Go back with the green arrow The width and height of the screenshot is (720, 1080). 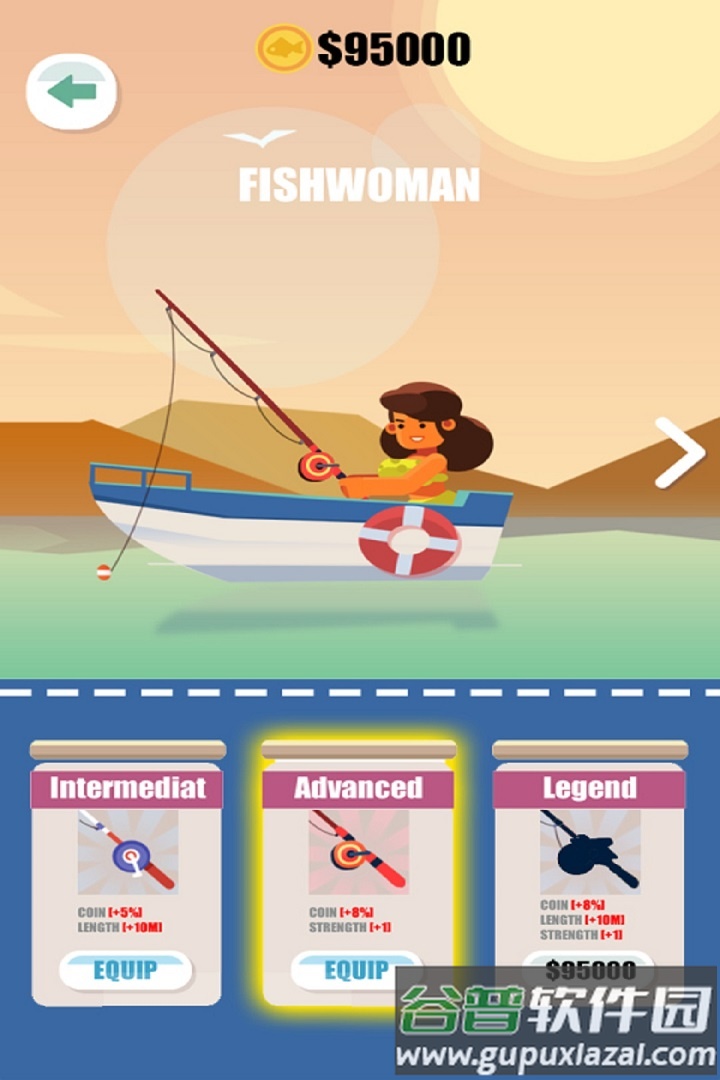[71, 93]
